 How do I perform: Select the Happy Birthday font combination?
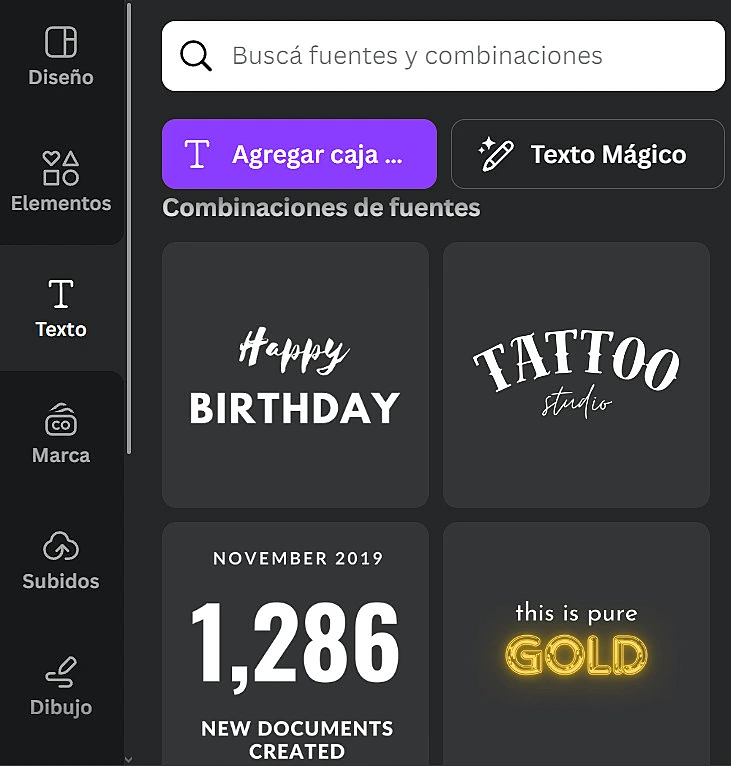pyautogui.click(x=294, y=374)
